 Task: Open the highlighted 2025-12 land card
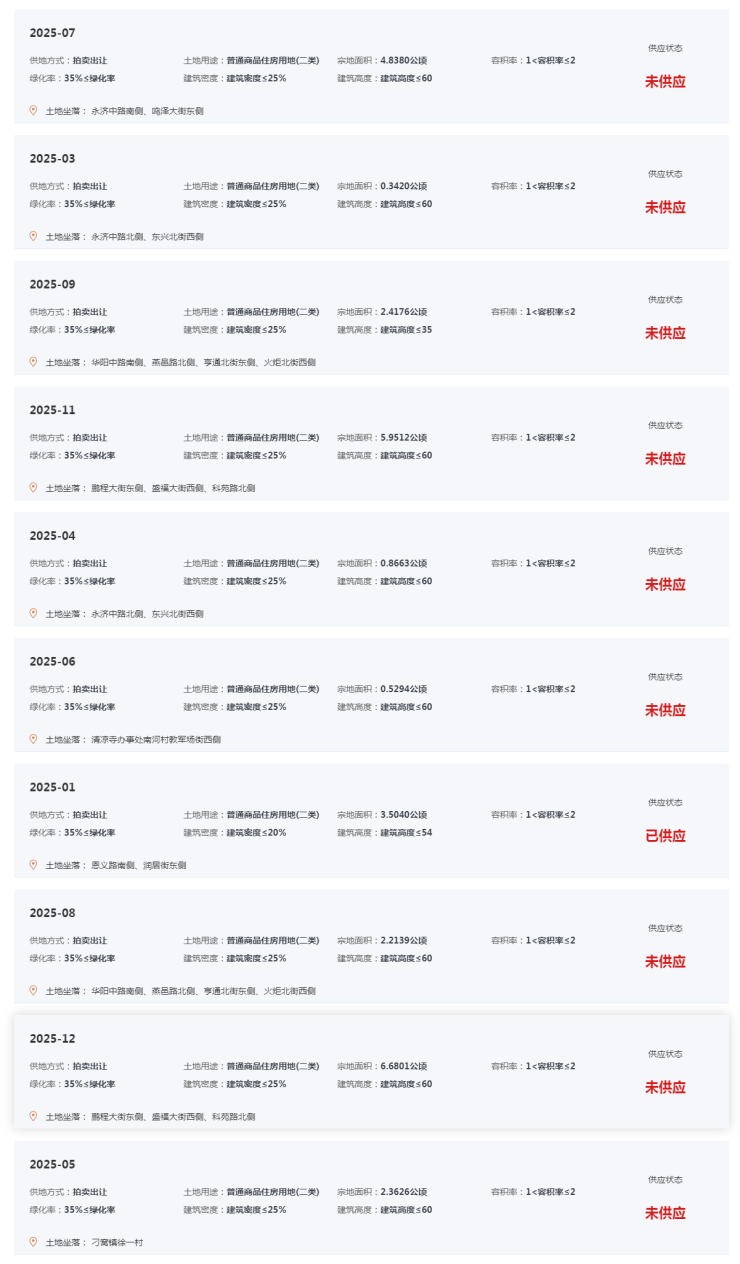click(370, 1073)
